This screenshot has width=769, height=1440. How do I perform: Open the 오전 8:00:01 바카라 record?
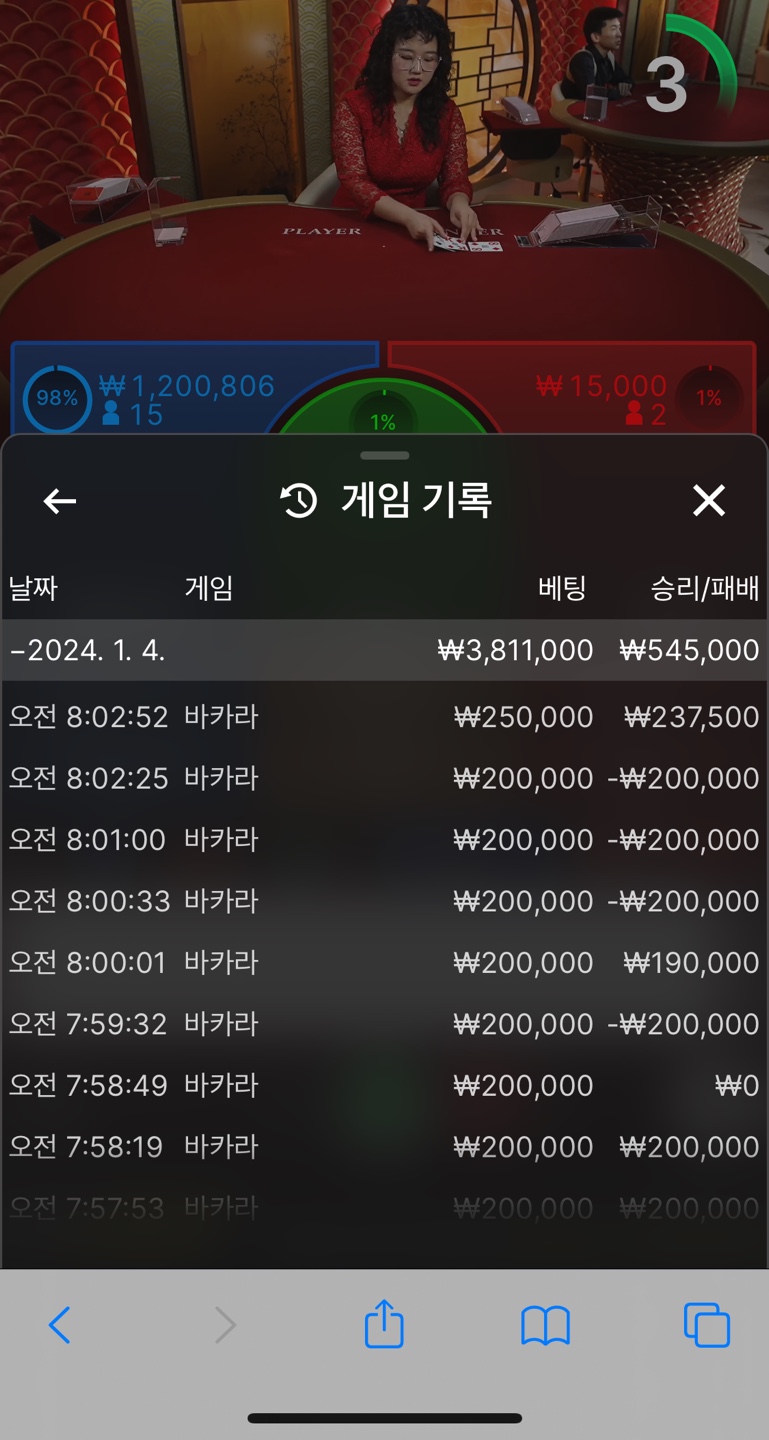(x=384, y=963)
